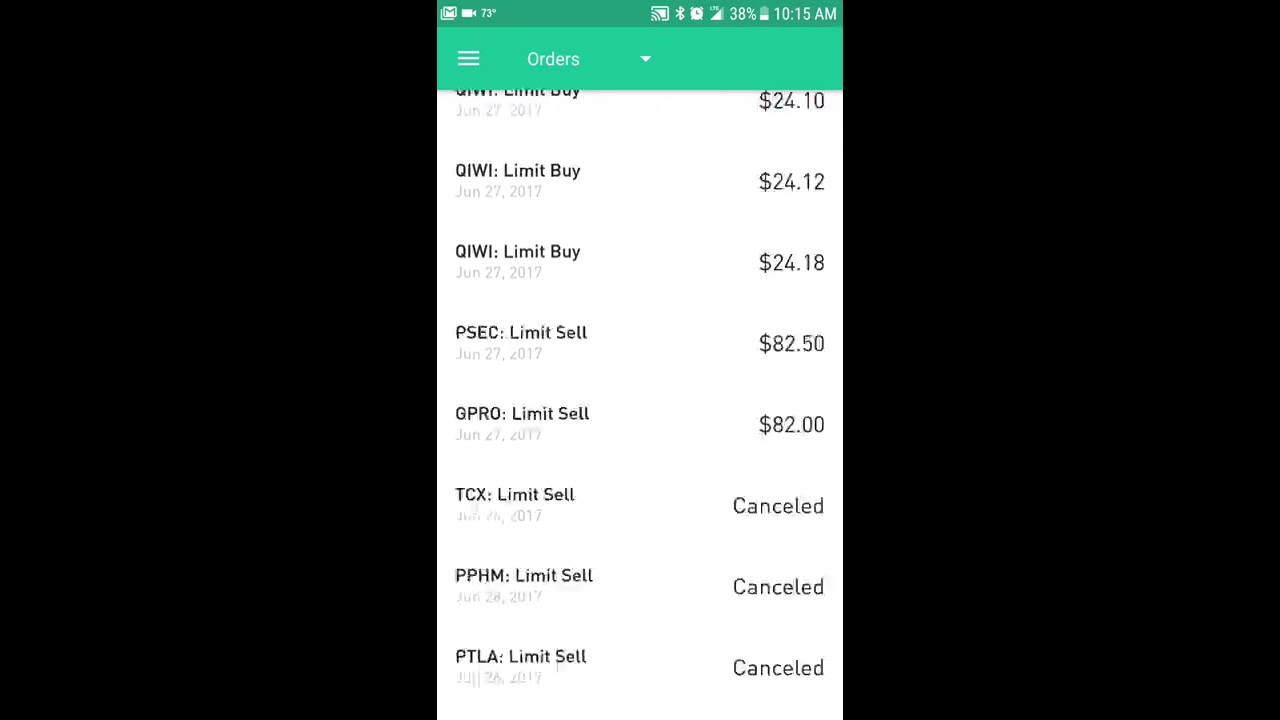The width and height of the screenshot is (1280, 720).
Task: Open the hamburger drawer menu
Action: coord(468,59)
